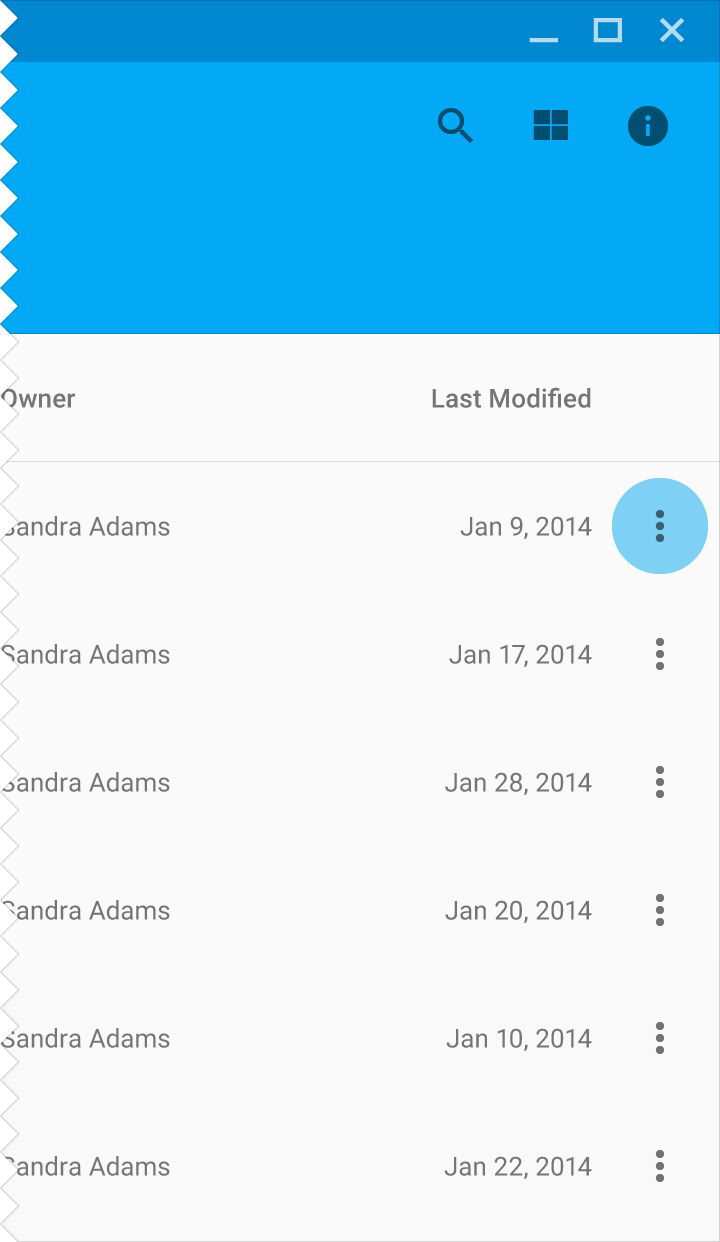Image resolution: width=720 pixels, height=1242 pixels.
Task: Click the info icon in the toolbar
Action: (647, 126)
